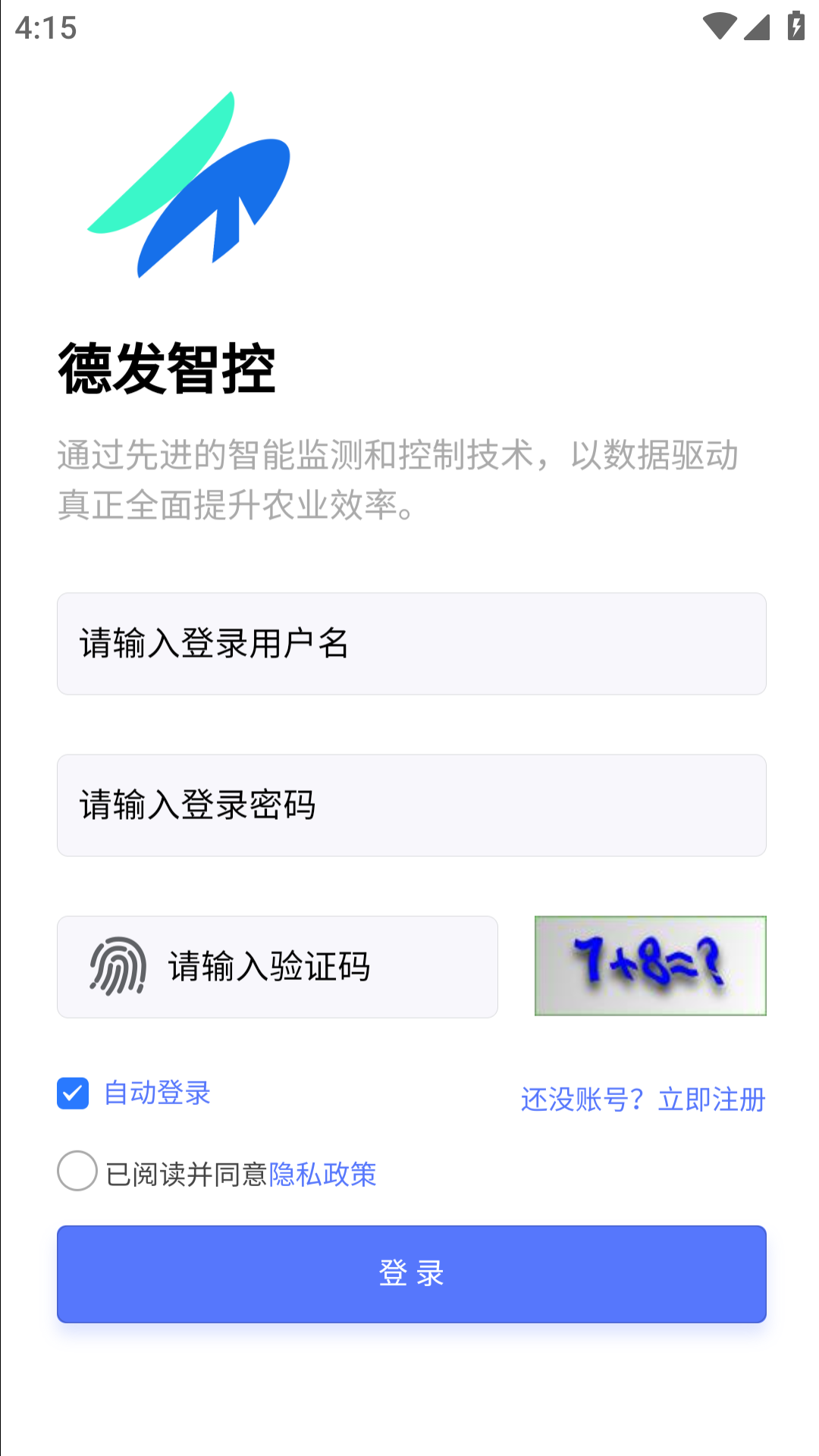Open the 隐私政策 privacy policy link
This screenshot has height=1456, width=819.
coord(324,1174)
